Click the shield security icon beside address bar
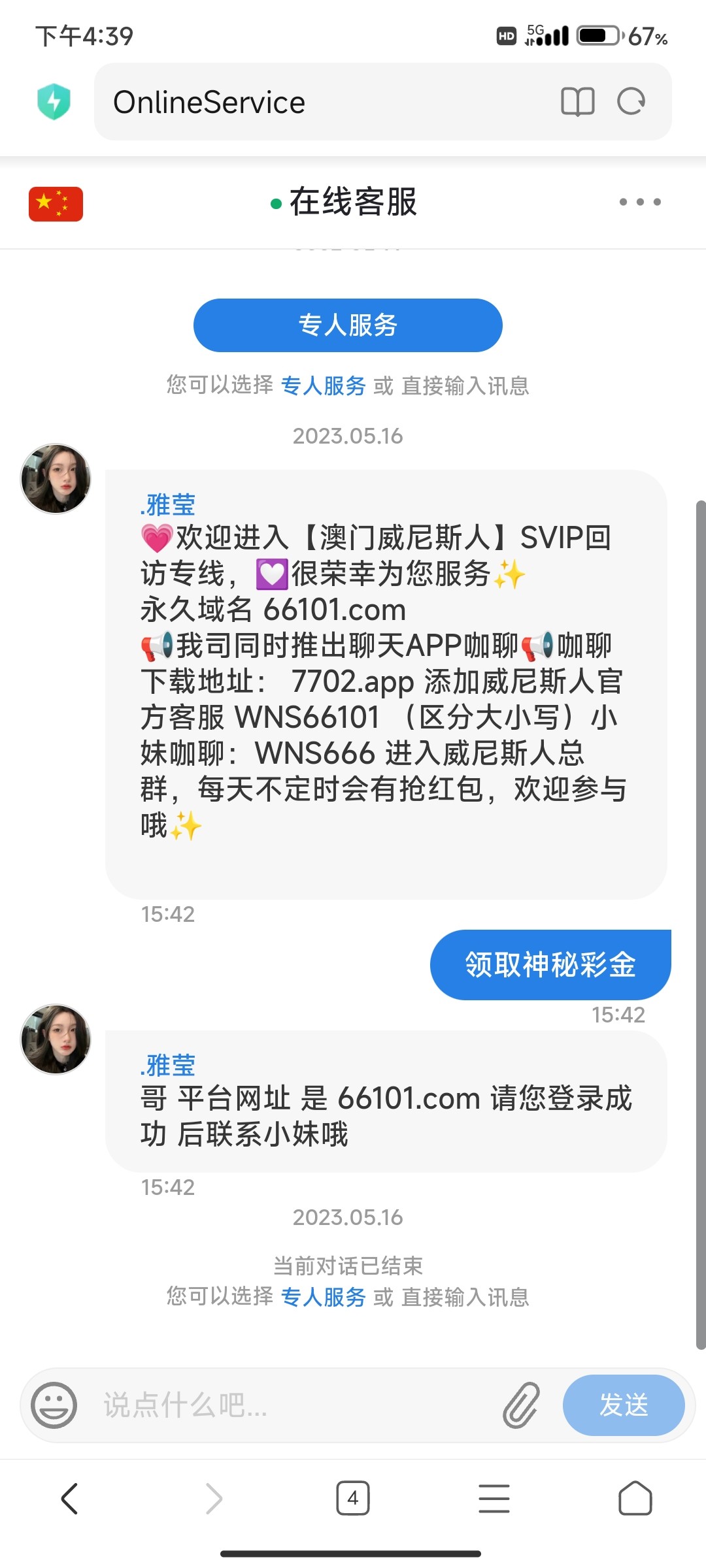This screenshot has height=1568, width=706. (55, 102)
